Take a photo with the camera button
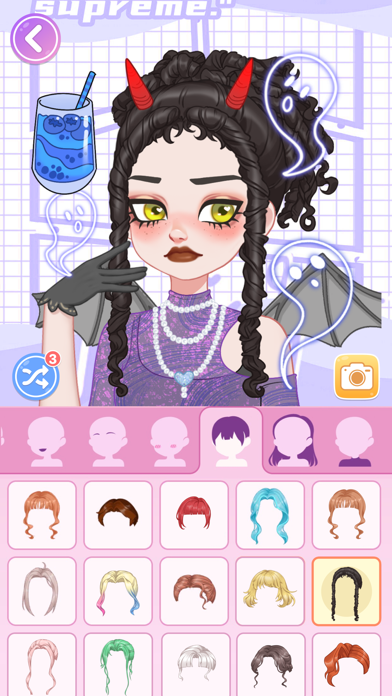The image size is (392, 696). click(356, 376)
